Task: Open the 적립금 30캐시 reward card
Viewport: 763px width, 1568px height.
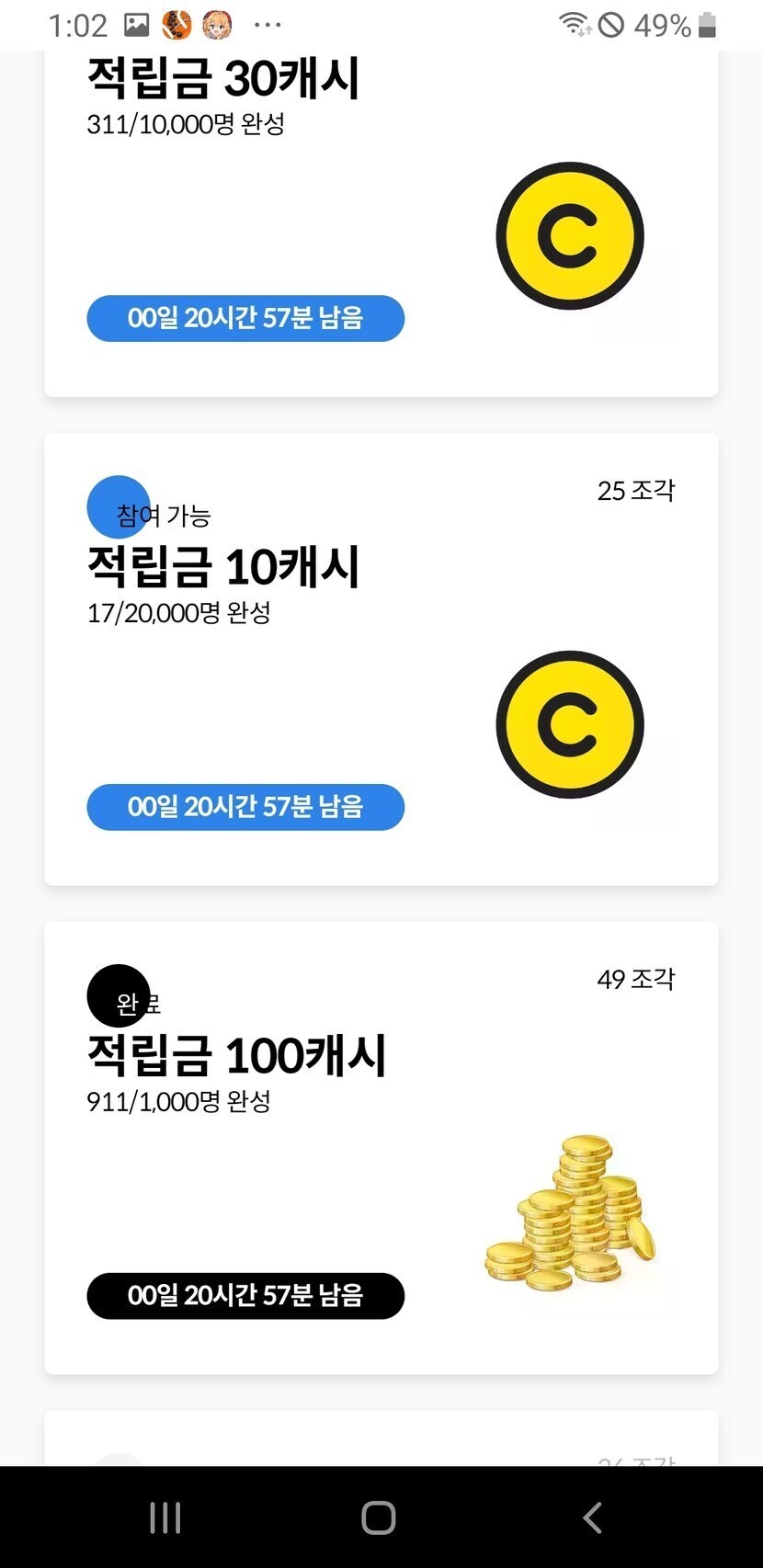Action: (x=381, y=221)
